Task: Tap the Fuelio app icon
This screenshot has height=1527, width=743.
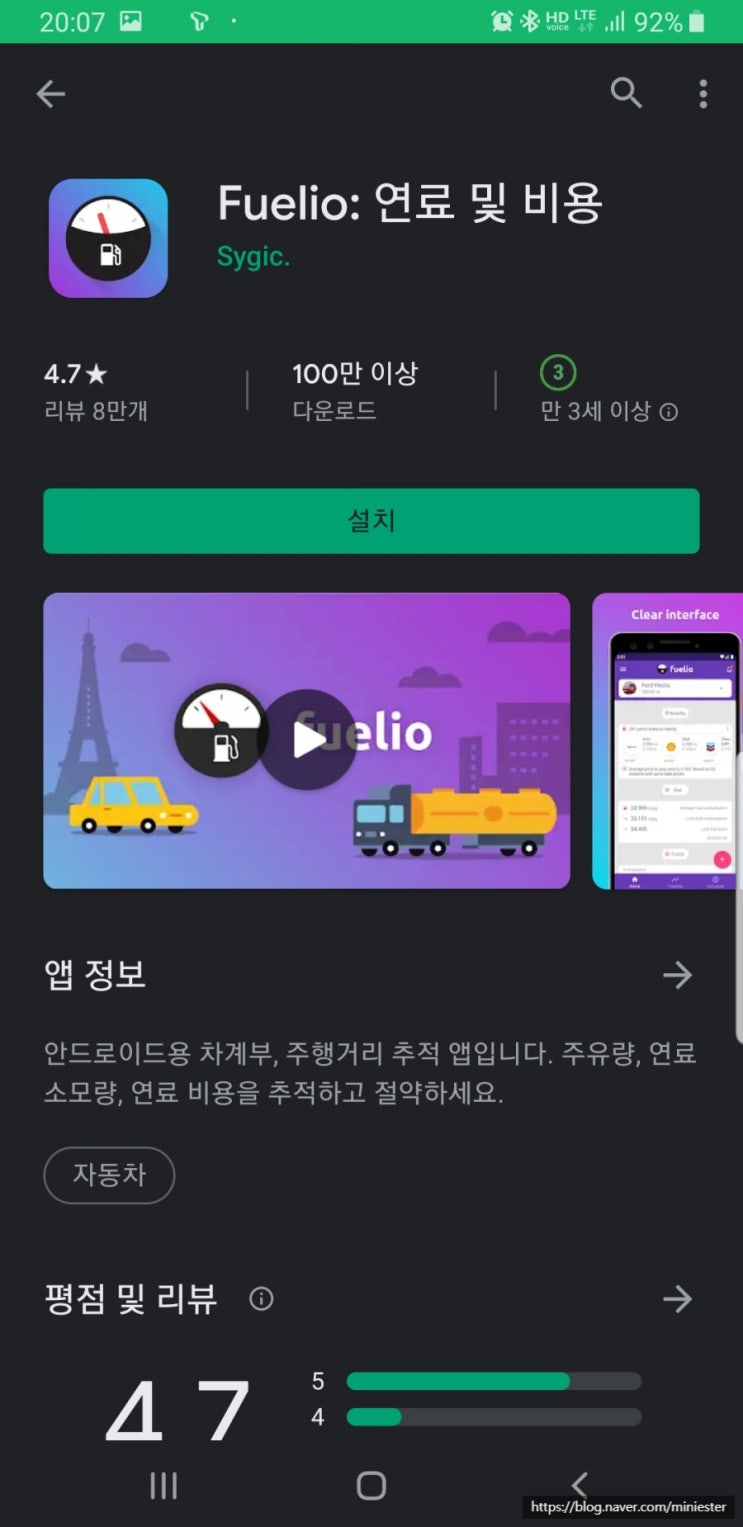Action: pyautogui.click(x=109, y=237)
